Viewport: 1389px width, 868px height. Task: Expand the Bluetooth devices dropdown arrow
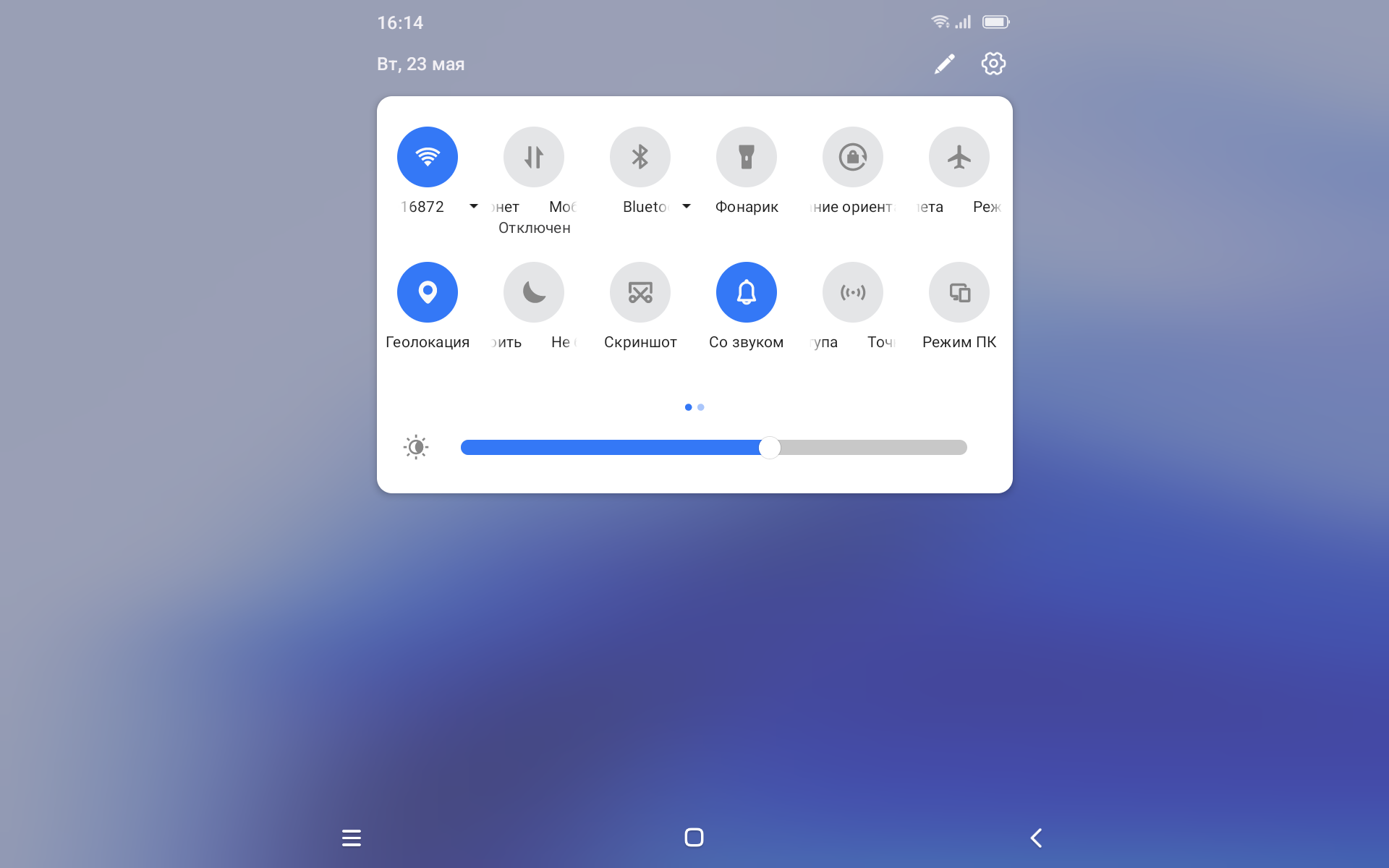687,207
